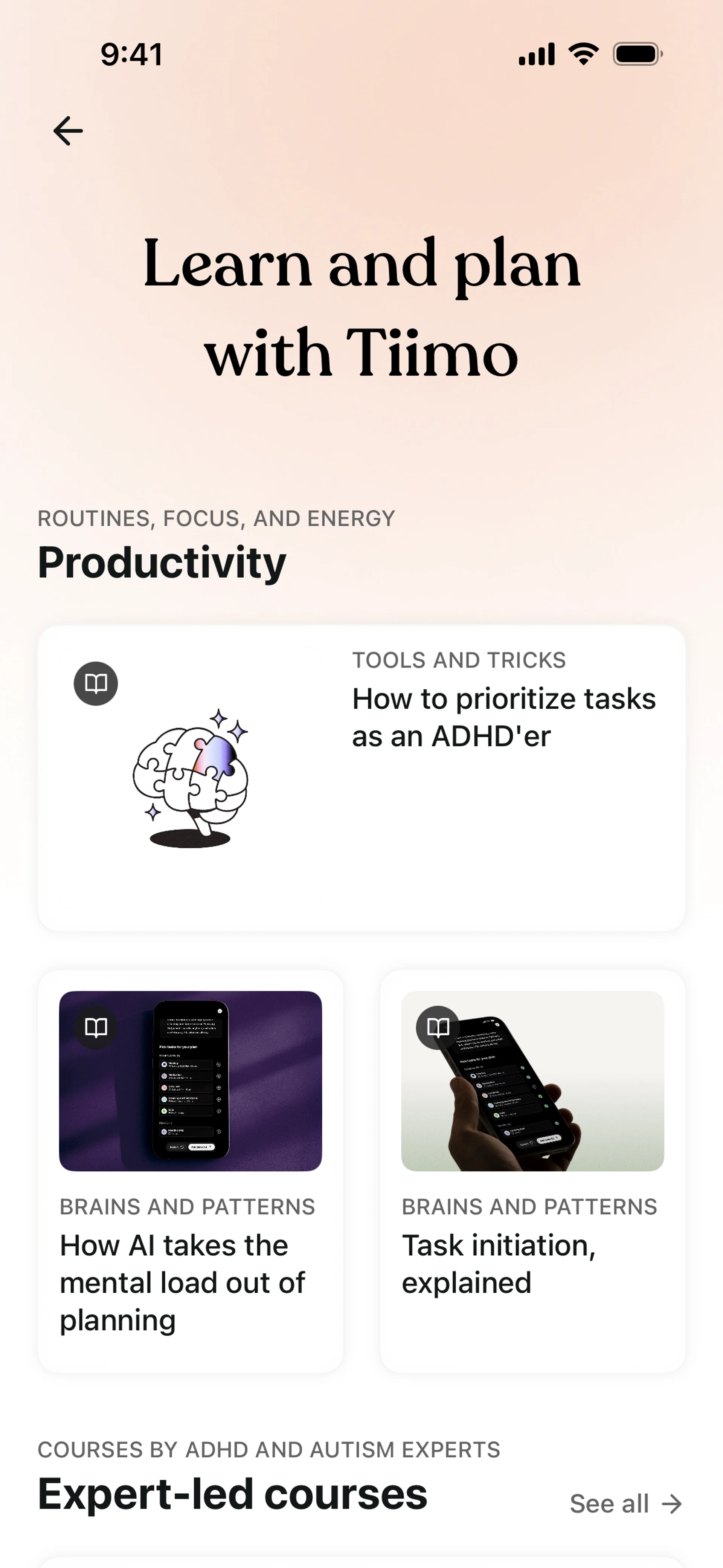The image size is (723, 1568).
Task: Go back using the arrow icon
Action: 68,131
